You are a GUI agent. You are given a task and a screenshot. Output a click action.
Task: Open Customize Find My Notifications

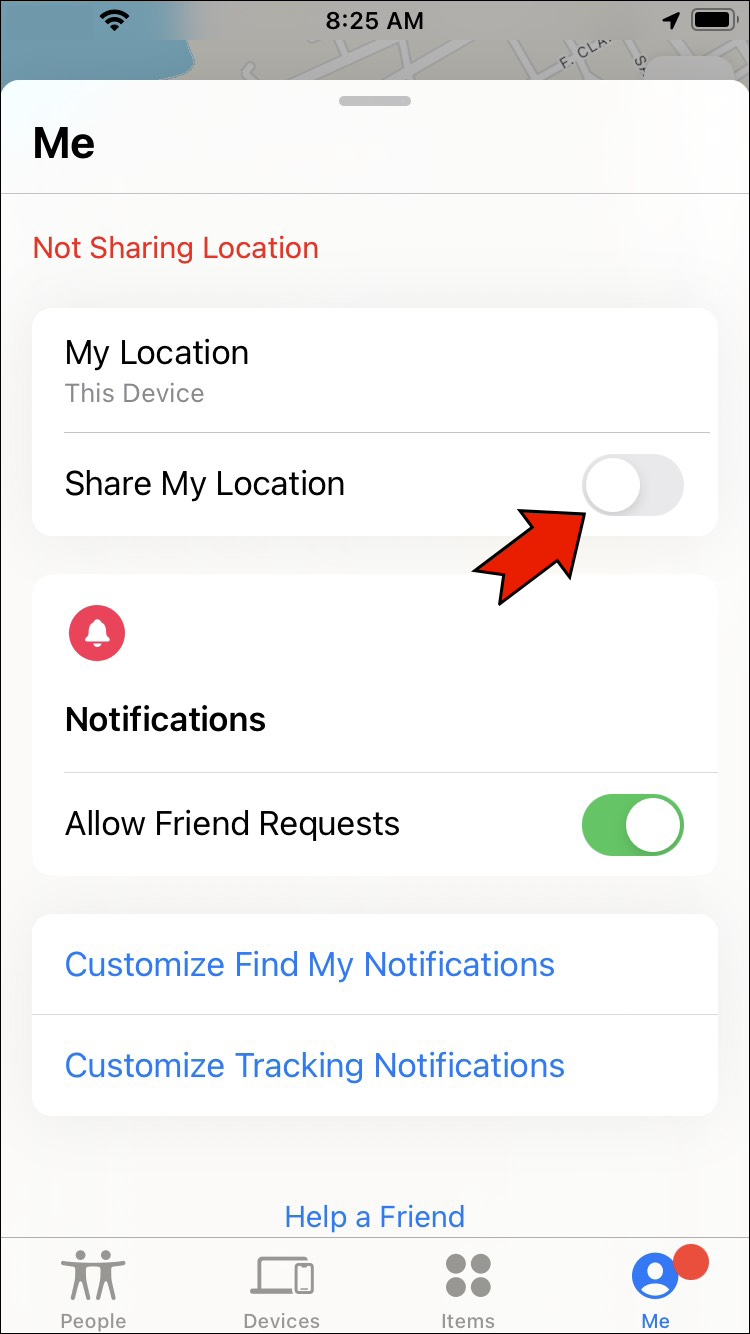click(x=375, y=965)
